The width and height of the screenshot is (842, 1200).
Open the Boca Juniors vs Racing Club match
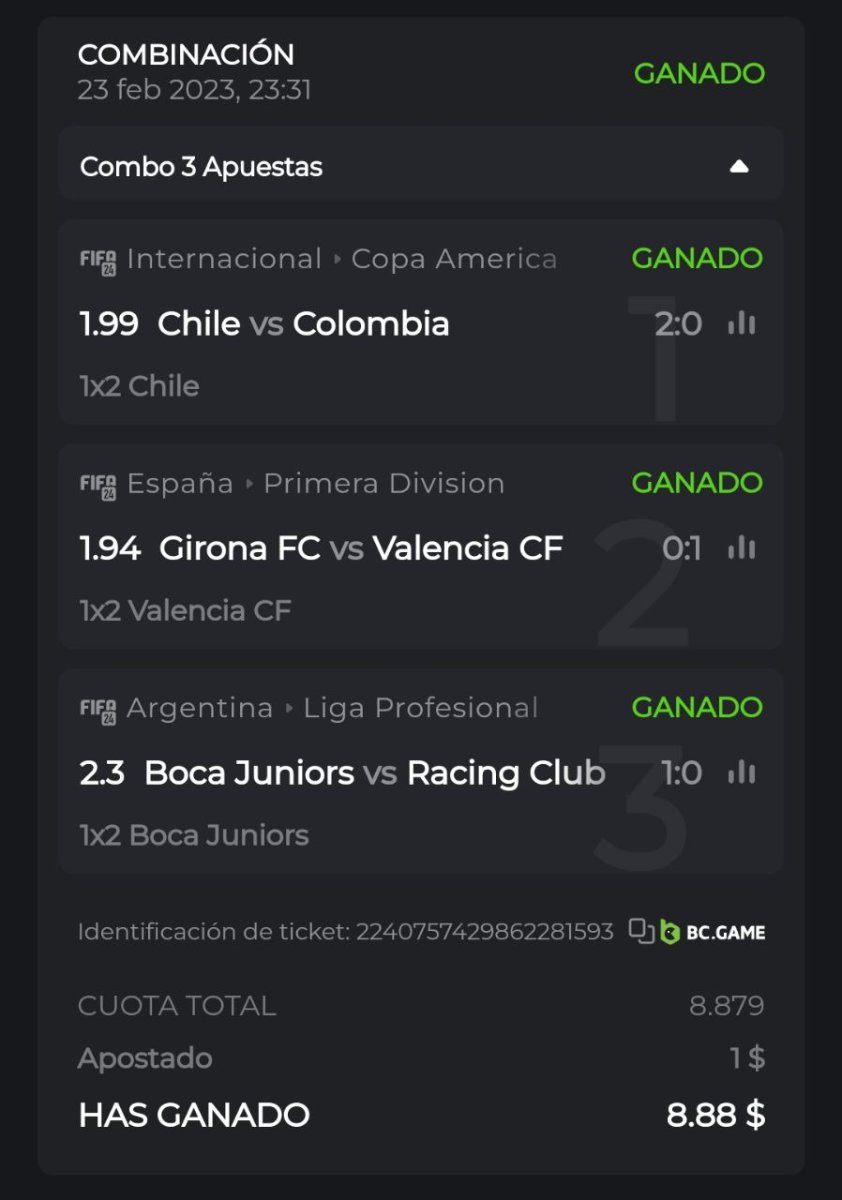pos(374,773)
